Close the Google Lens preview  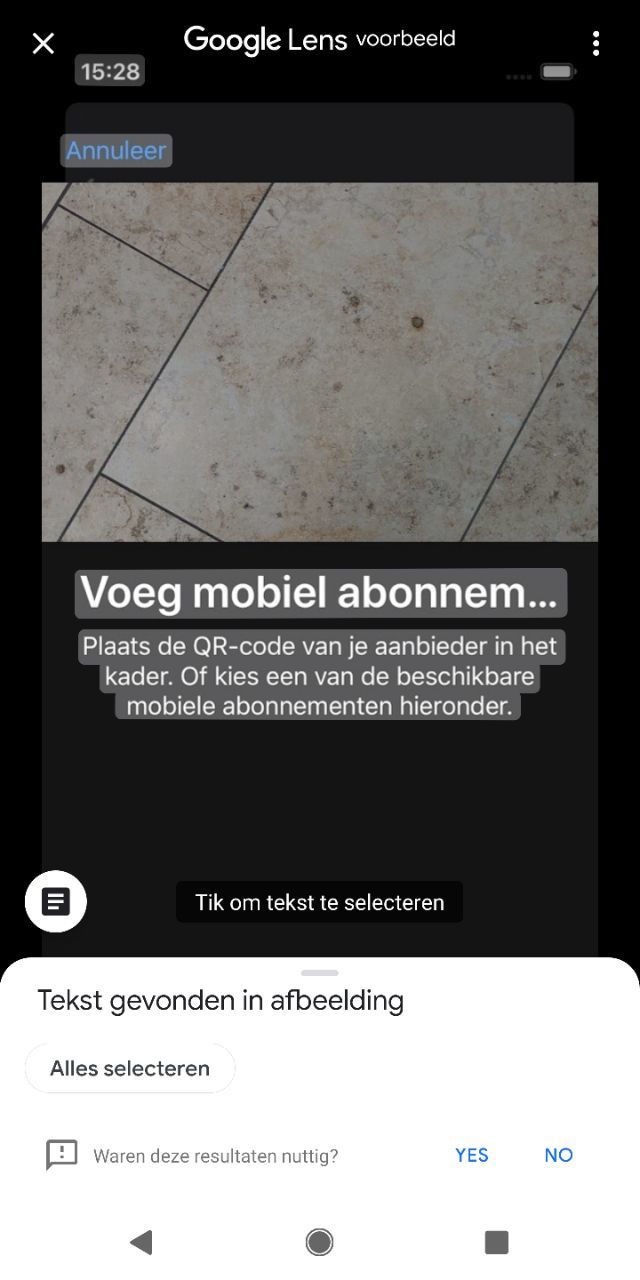pos(43,43)
